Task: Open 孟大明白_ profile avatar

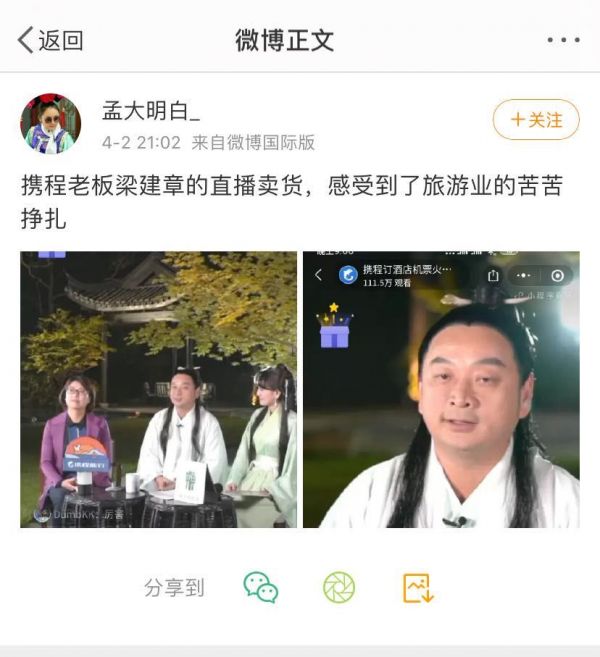Action: tap(51, 124)
